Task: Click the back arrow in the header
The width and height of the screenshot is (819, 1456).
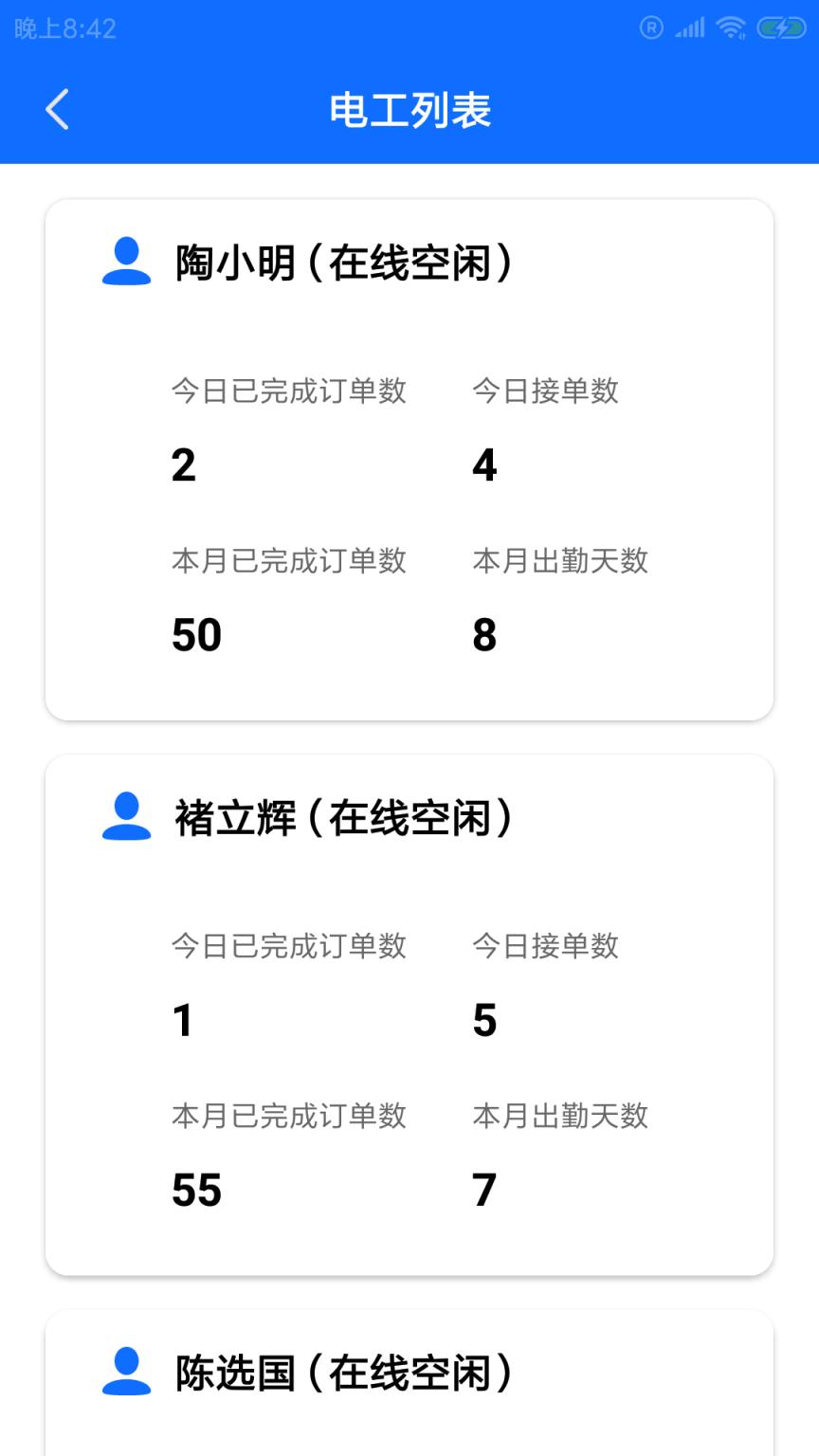Action: [x=57, y=109]
